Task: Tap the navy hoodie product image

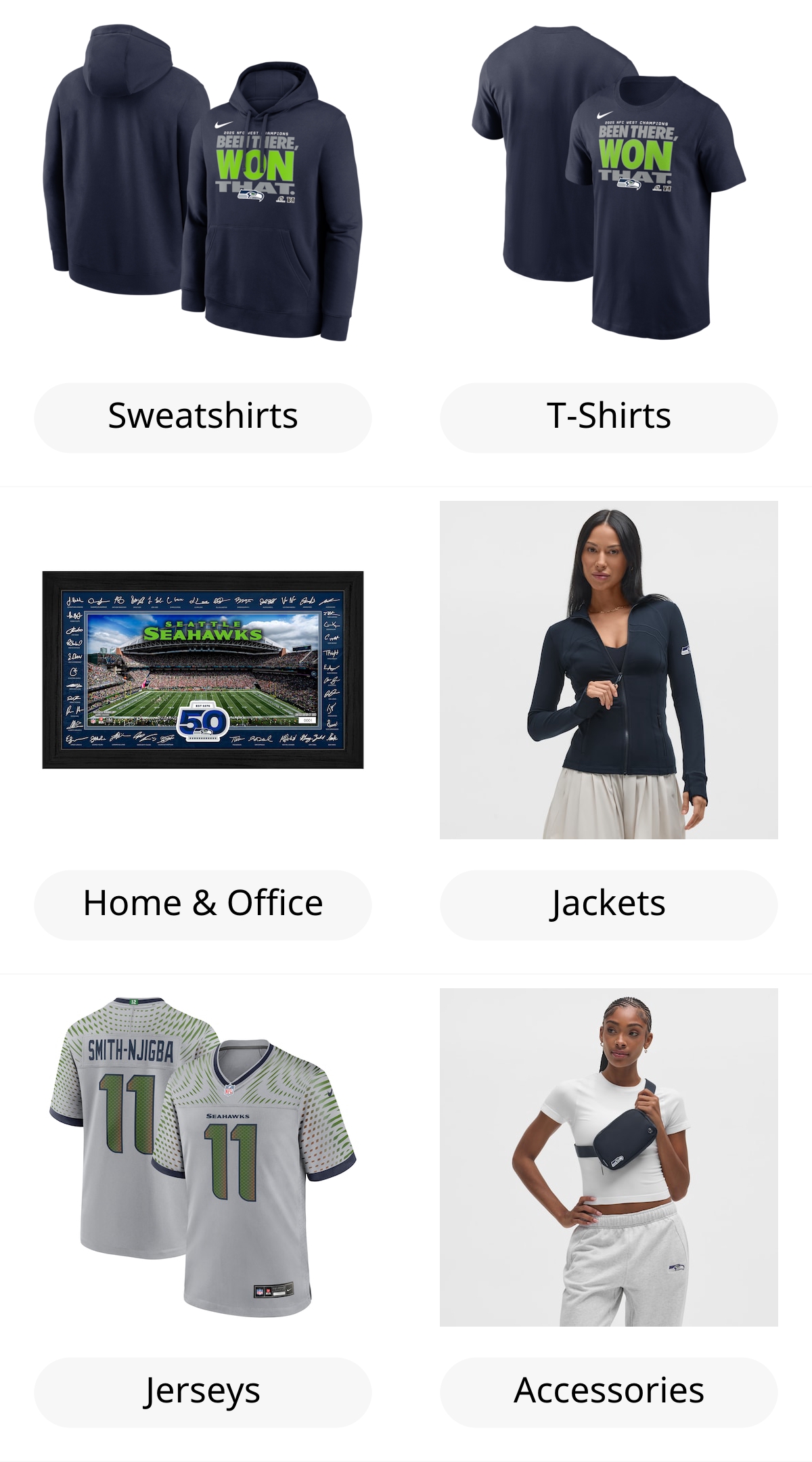Action: pyautogui.click(x=203, y=183)
